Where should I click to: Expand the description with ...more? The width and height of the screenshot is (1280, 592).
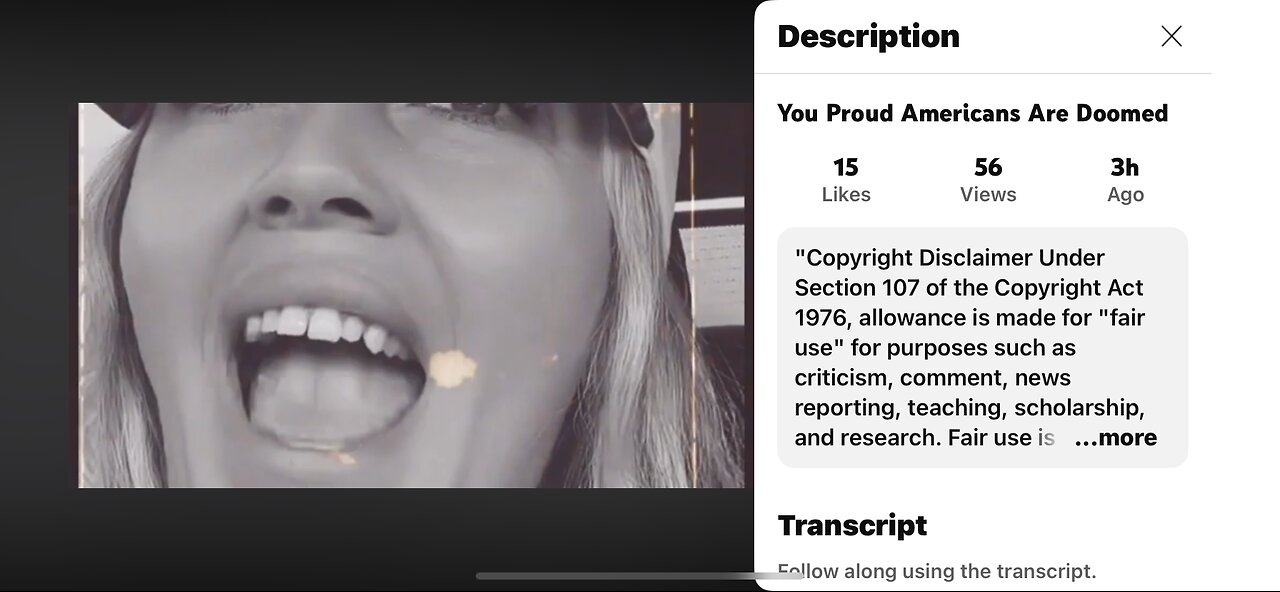coord(1115,438)
